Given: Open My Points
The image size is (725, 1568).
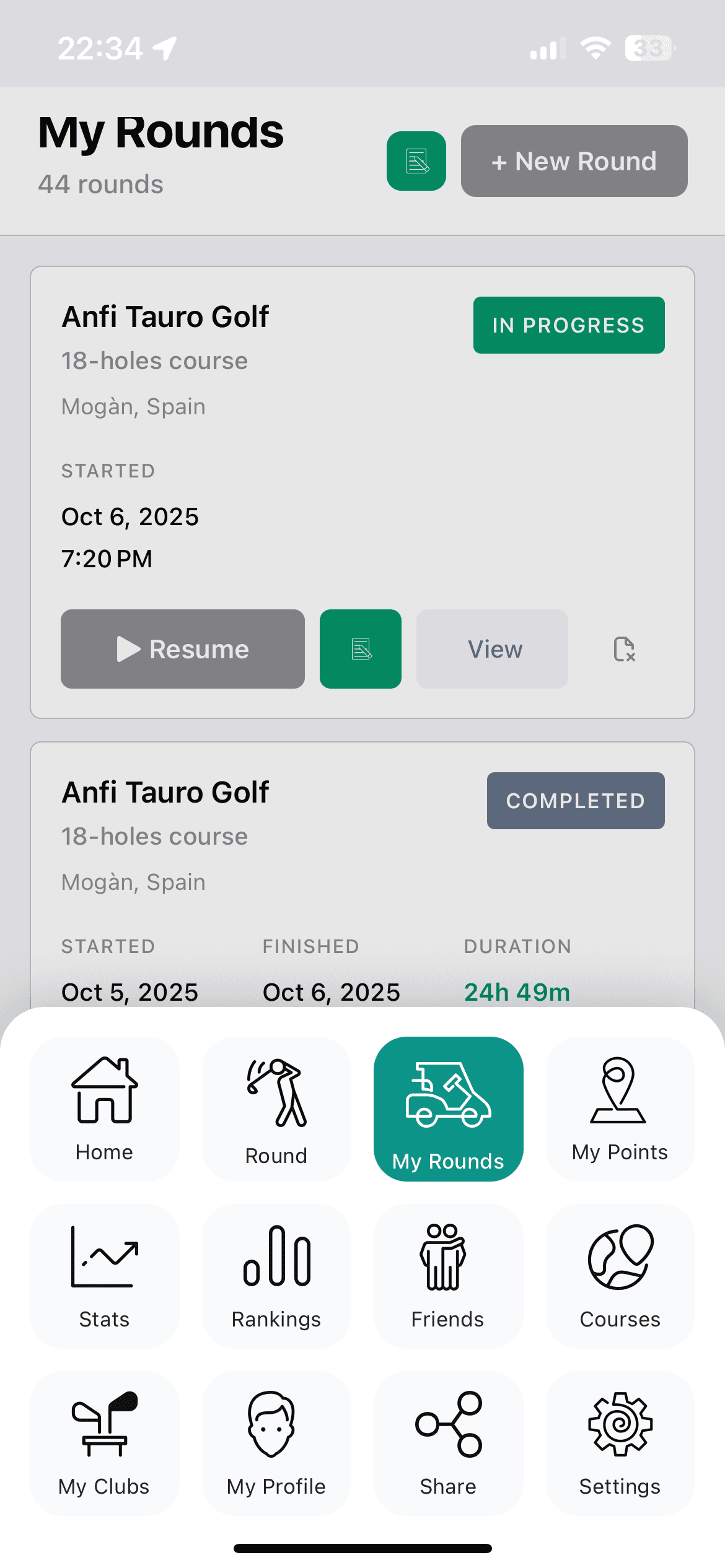Looking at the screenshot, I should pos(620,1108).
